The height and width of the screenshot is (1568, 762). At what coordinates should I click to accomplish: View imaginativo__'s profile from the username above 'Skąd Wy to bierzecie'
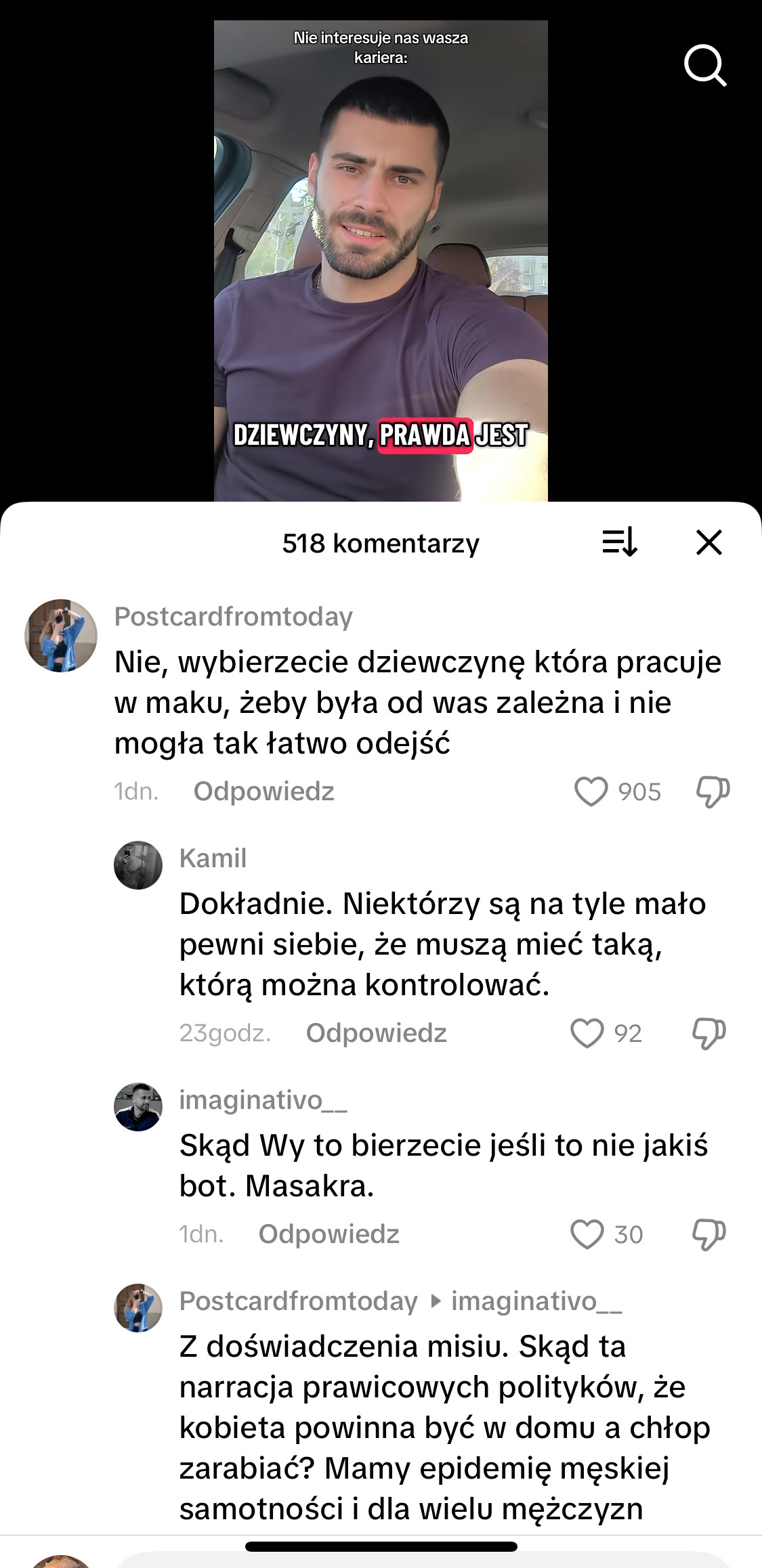[x=263, y=1100]
